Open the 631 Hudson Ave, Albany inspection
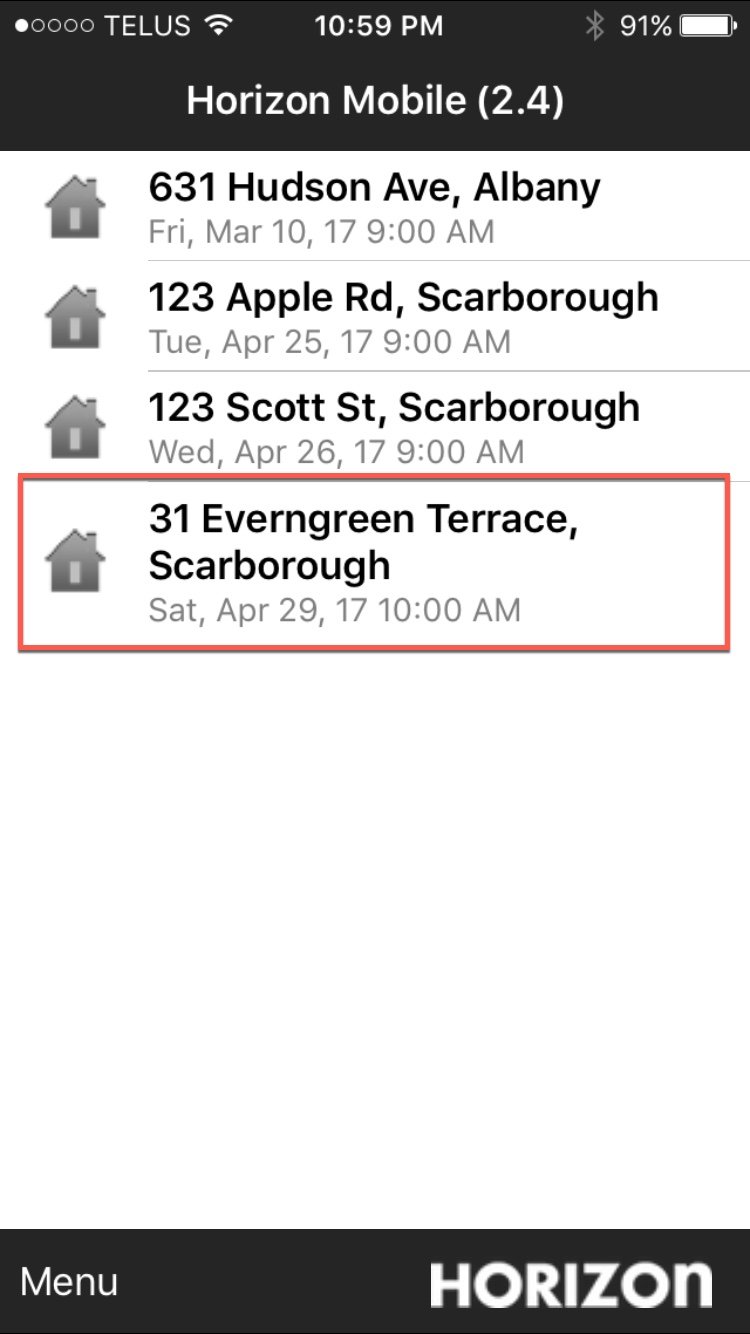Viewport: 750px width, 1334px height. tap(374, 207)
